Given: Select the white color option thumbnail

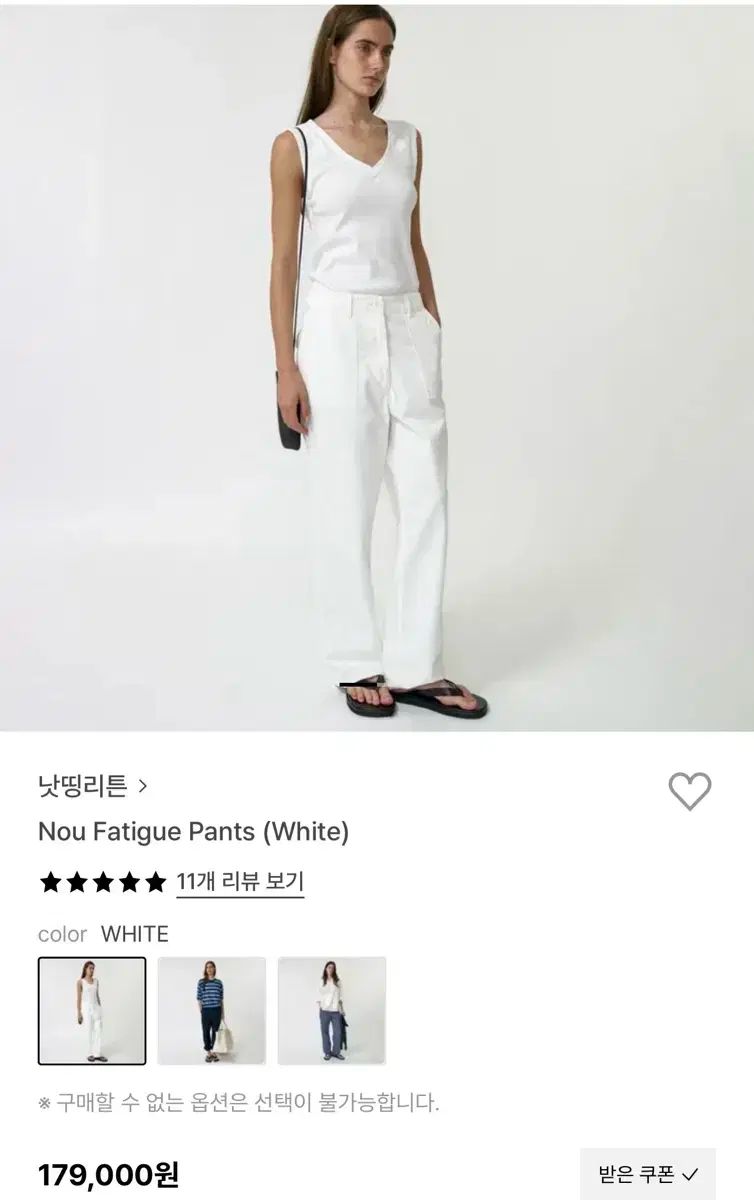Looking at the screenshot, I should pos(92,1010).
